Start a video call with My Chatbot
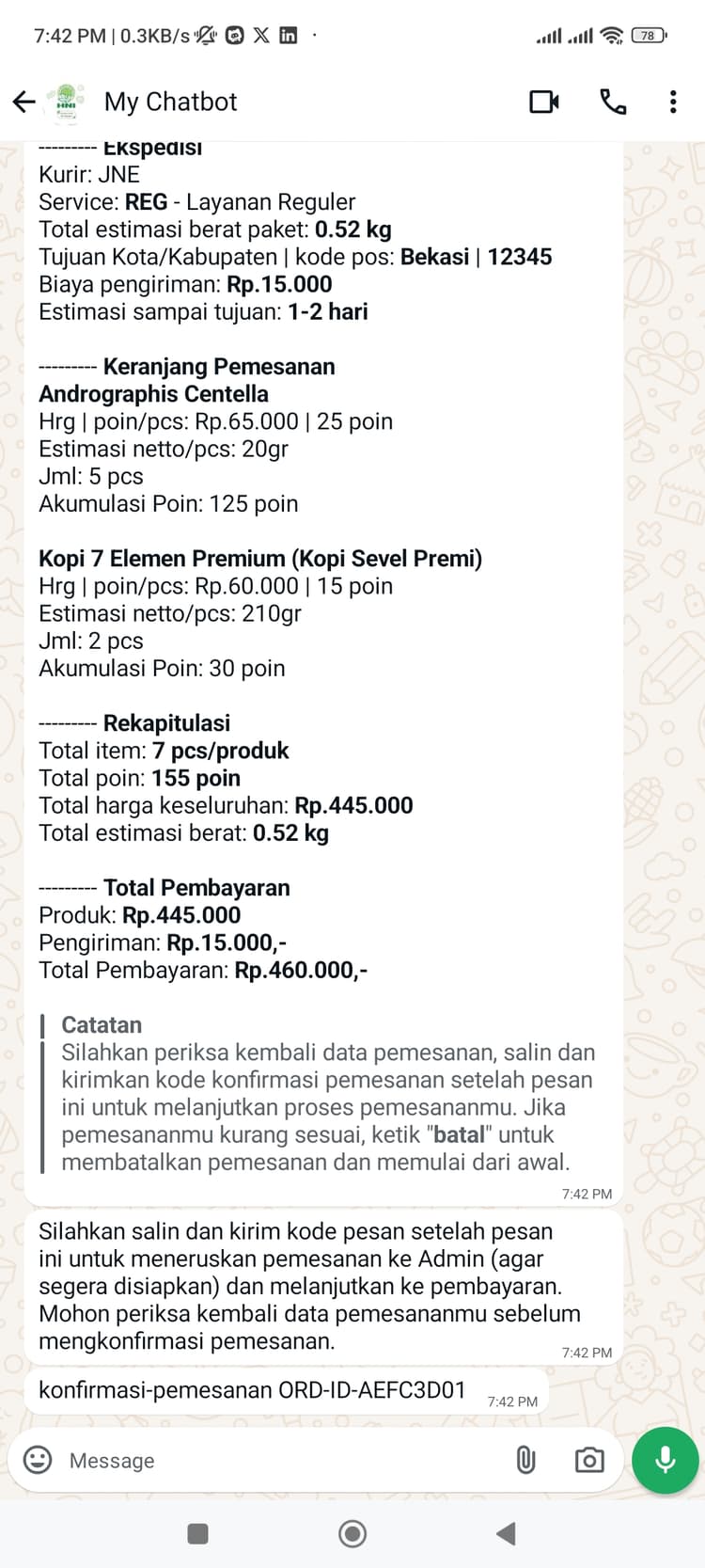The image size is (705, 1568). pos(544,102)
